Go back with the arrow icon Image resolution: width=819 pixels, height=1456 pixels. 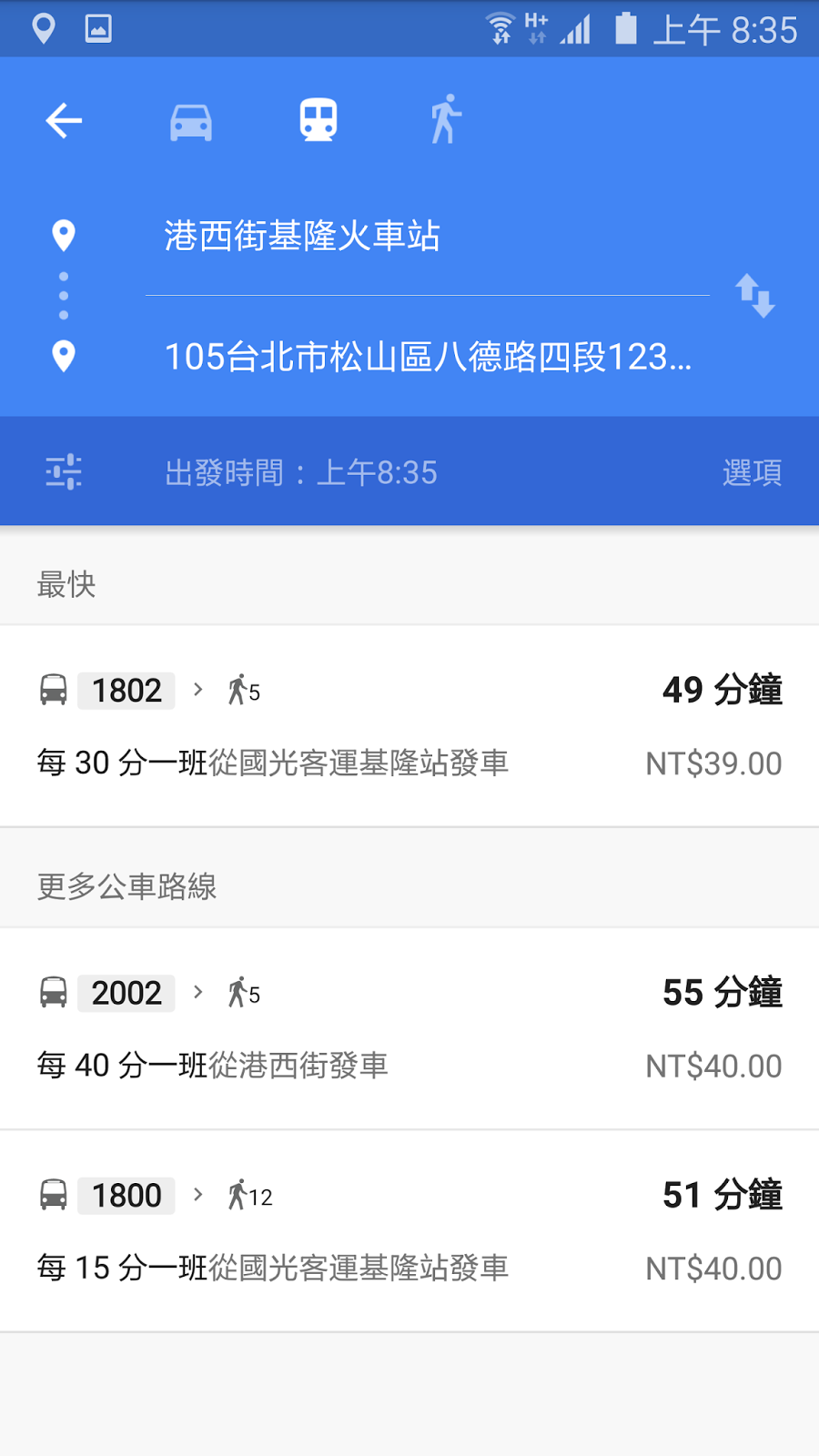tap(64, 120)
